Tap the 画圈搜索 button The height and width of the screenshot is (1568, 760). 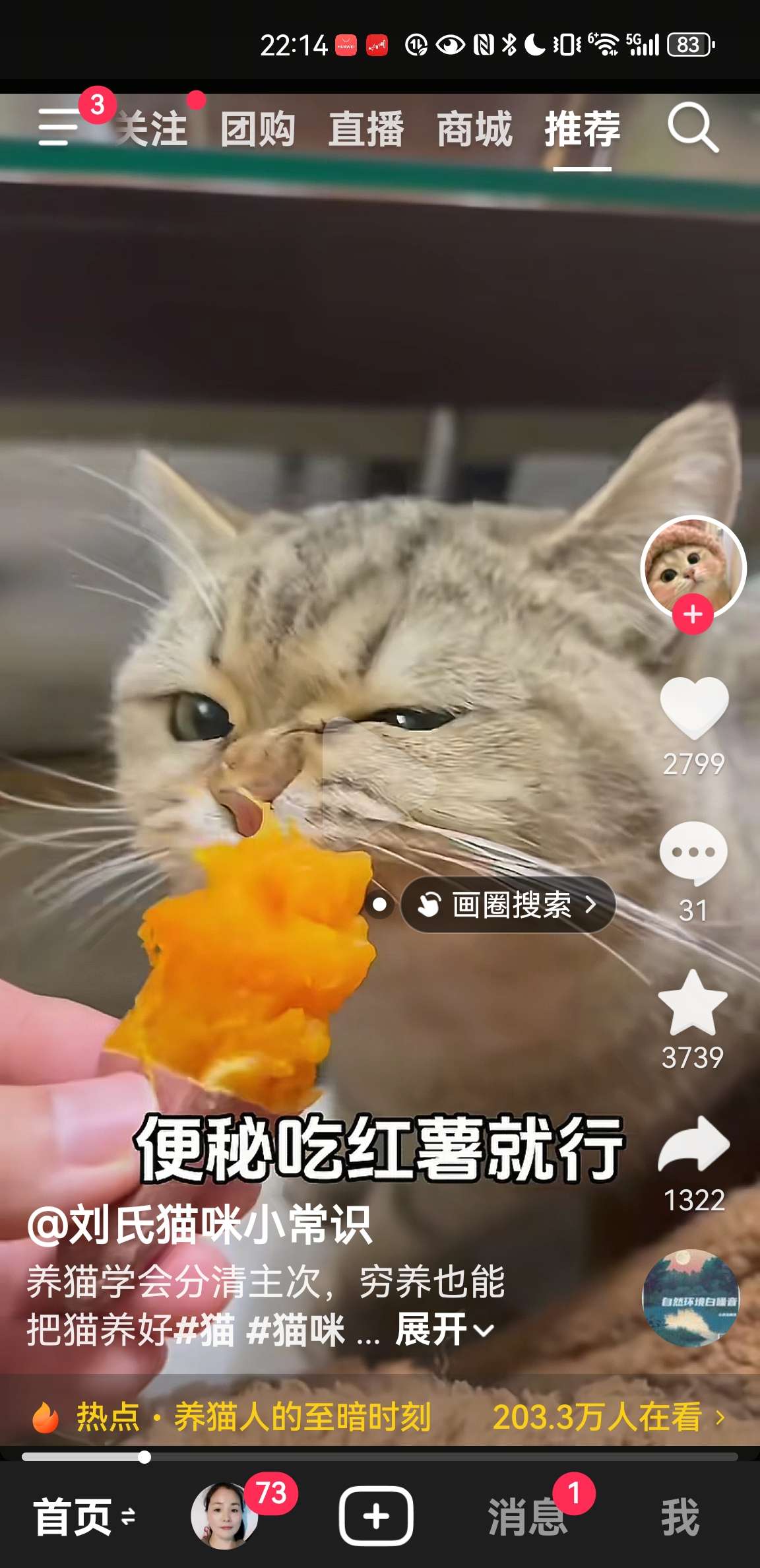pyautogui.click(x=508, y=905)
